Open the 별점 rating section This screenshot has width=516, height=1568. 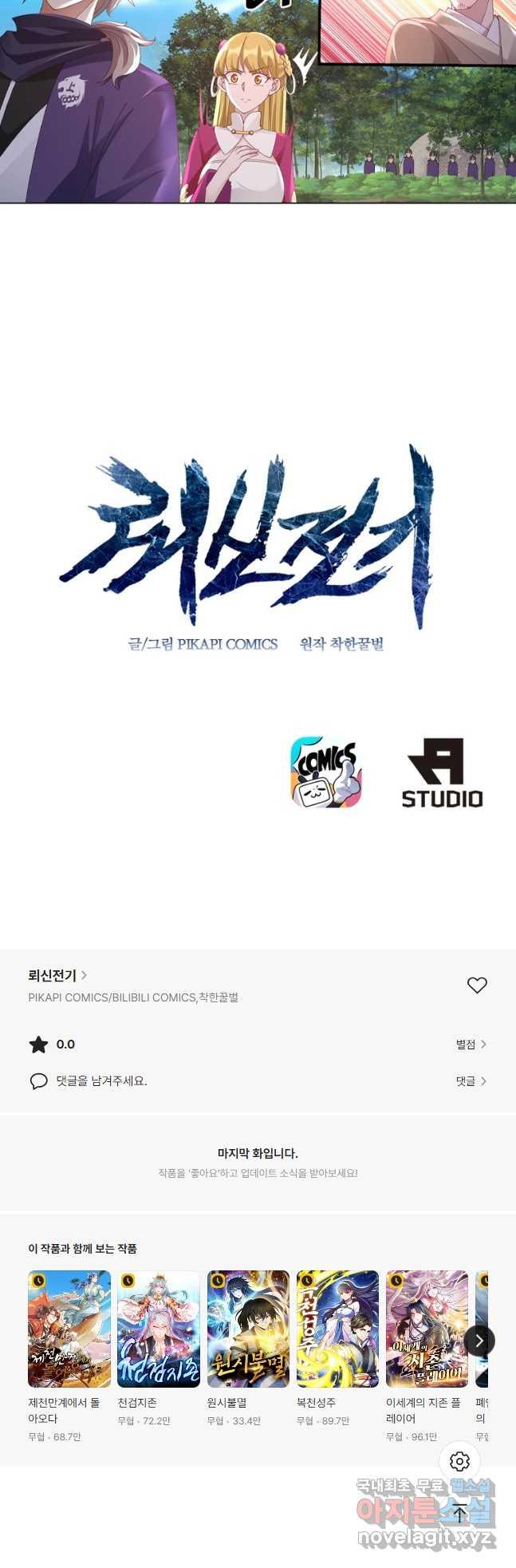click(x=471, y=1045)
